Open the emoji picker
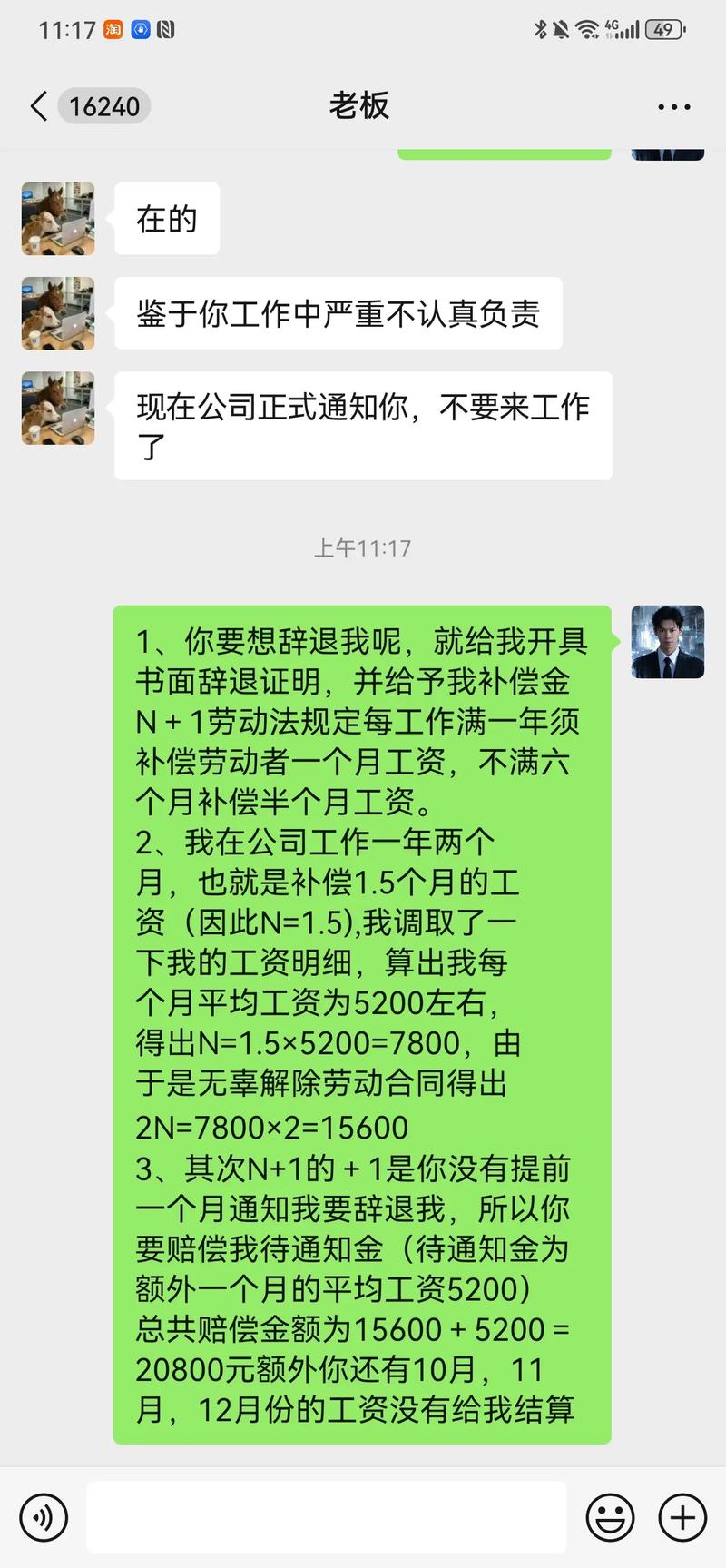726x1568 pixels. pos(611,1516)
